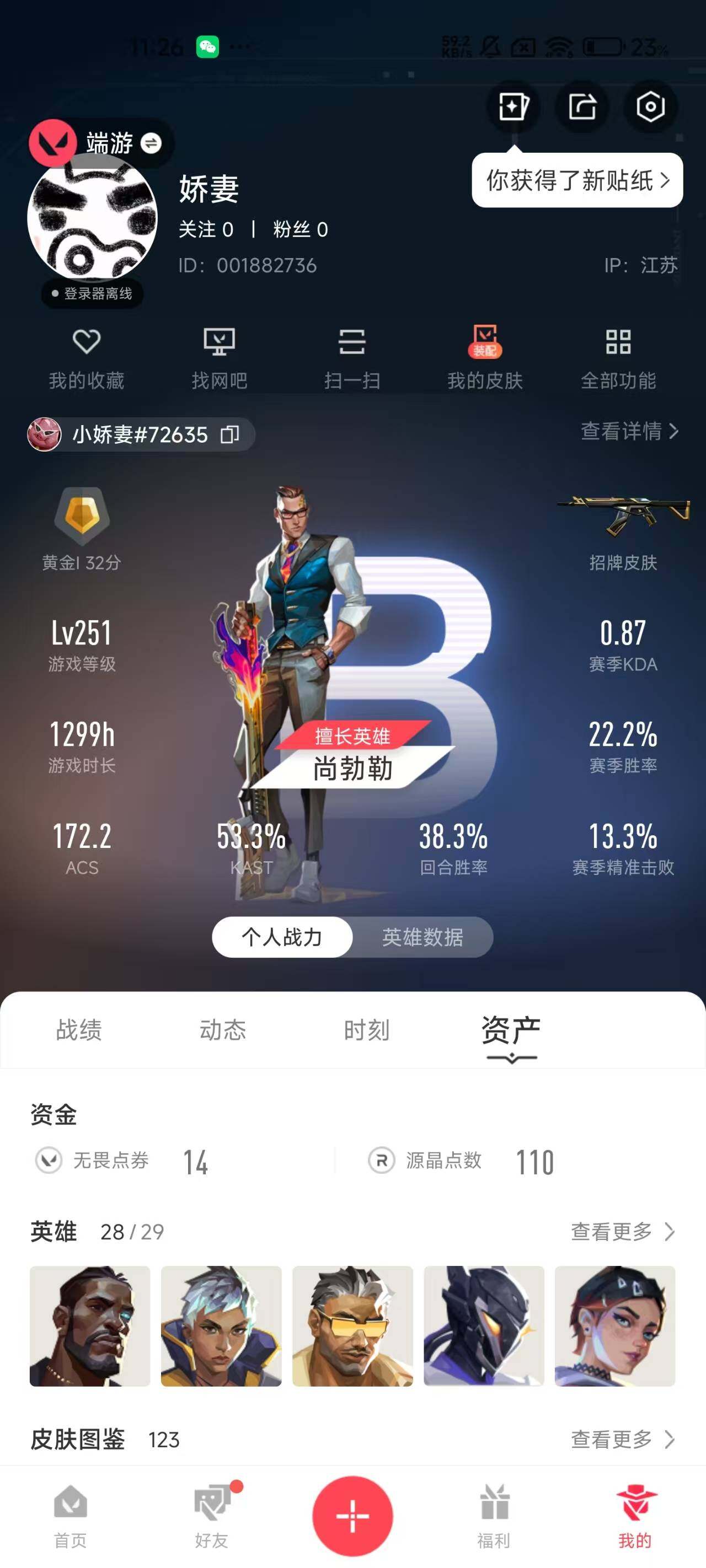
Task: Select the 个人战力 pill
Action: pos(281,937)
